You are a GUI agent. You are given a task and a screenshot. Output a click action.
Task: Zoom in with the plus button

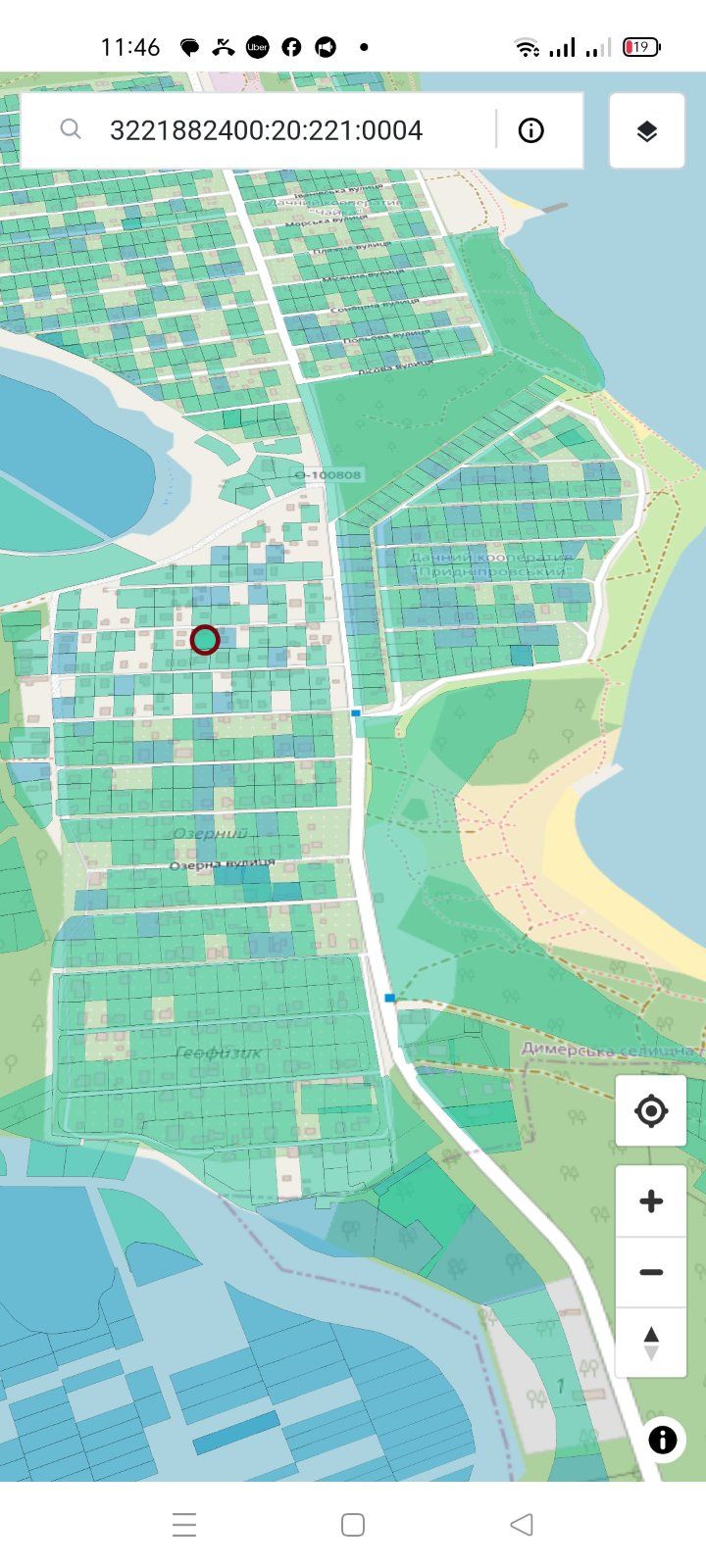(x=651, y=1201)
